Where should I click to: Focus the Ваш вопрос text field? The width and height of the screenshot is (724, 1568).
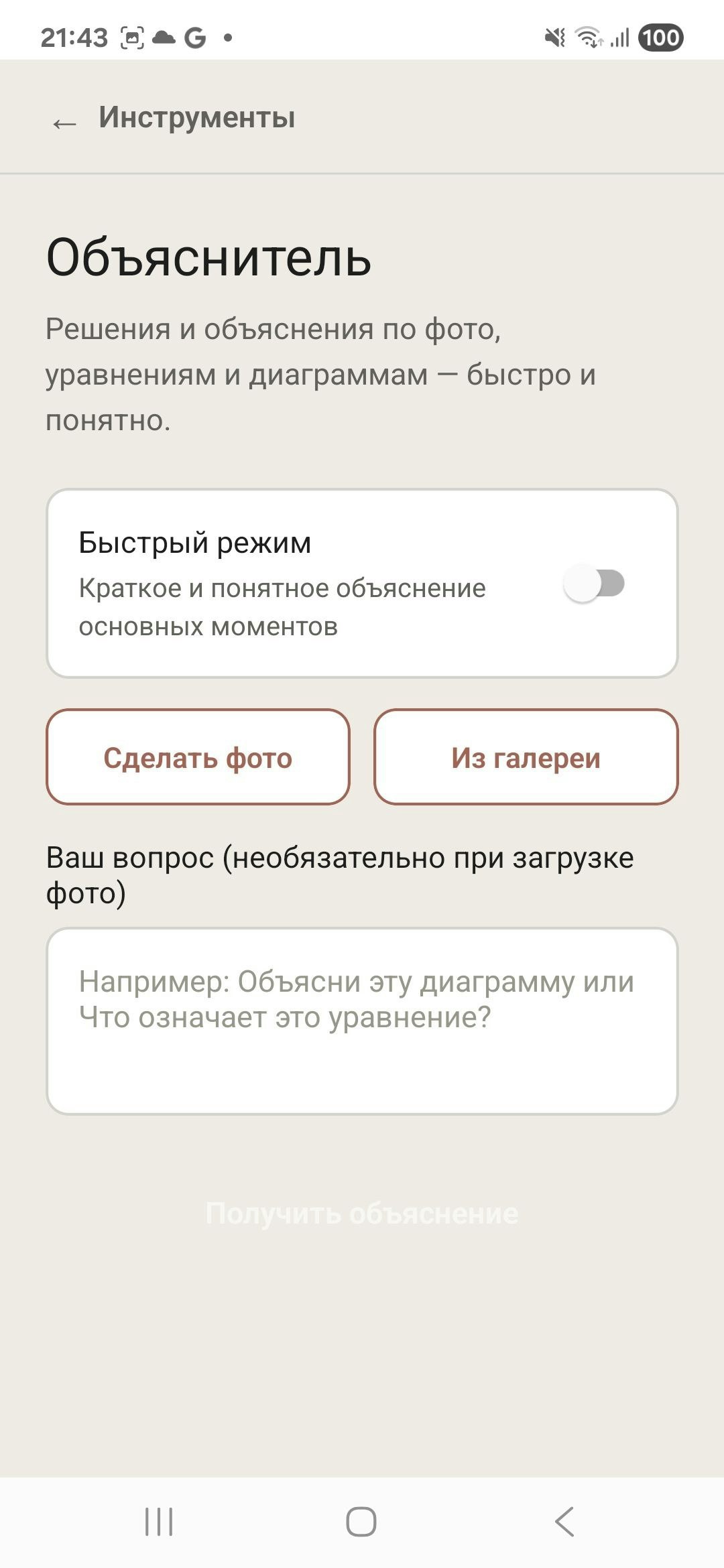[x=362, y=1021]
